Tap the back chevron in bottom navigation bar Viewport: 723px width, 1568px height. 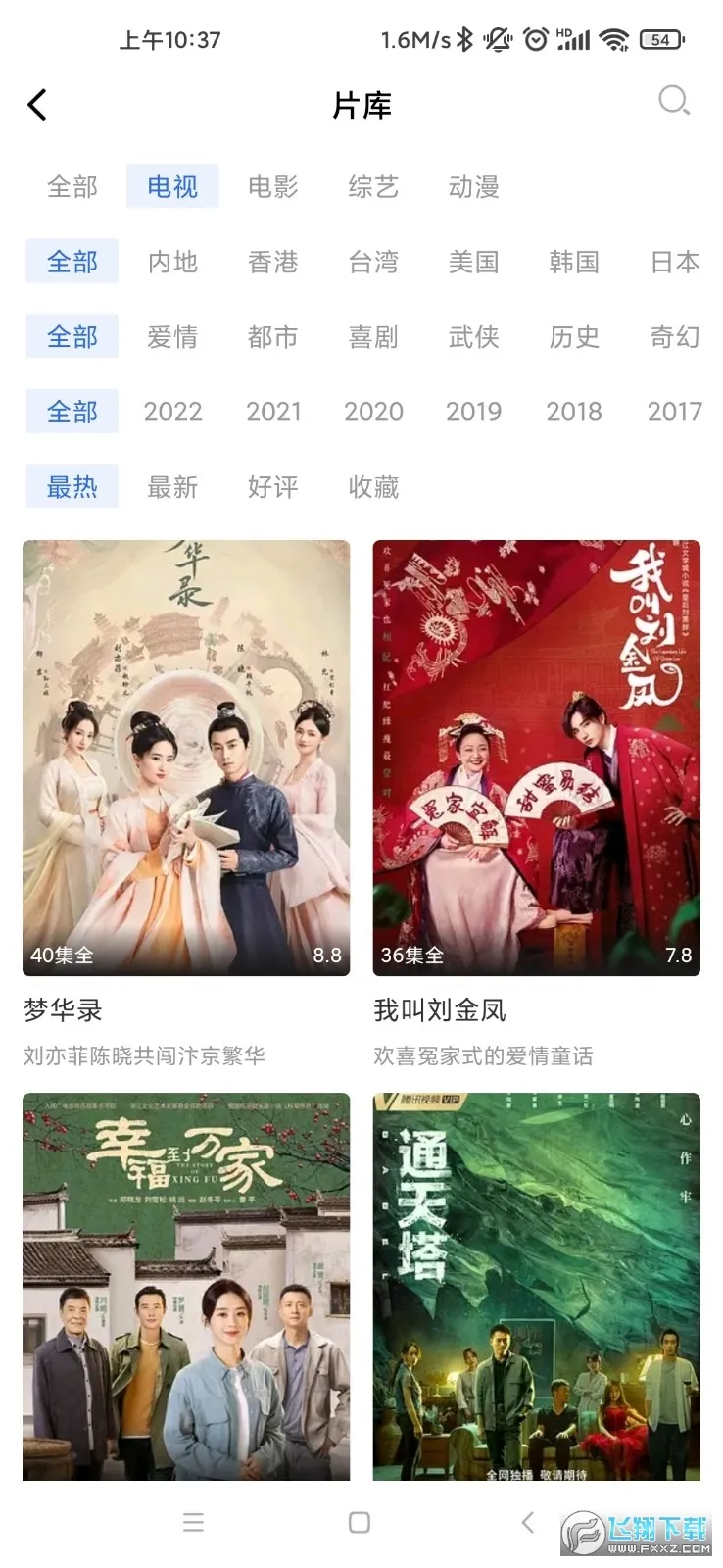pyautogui.click(x=528, y=1522)
